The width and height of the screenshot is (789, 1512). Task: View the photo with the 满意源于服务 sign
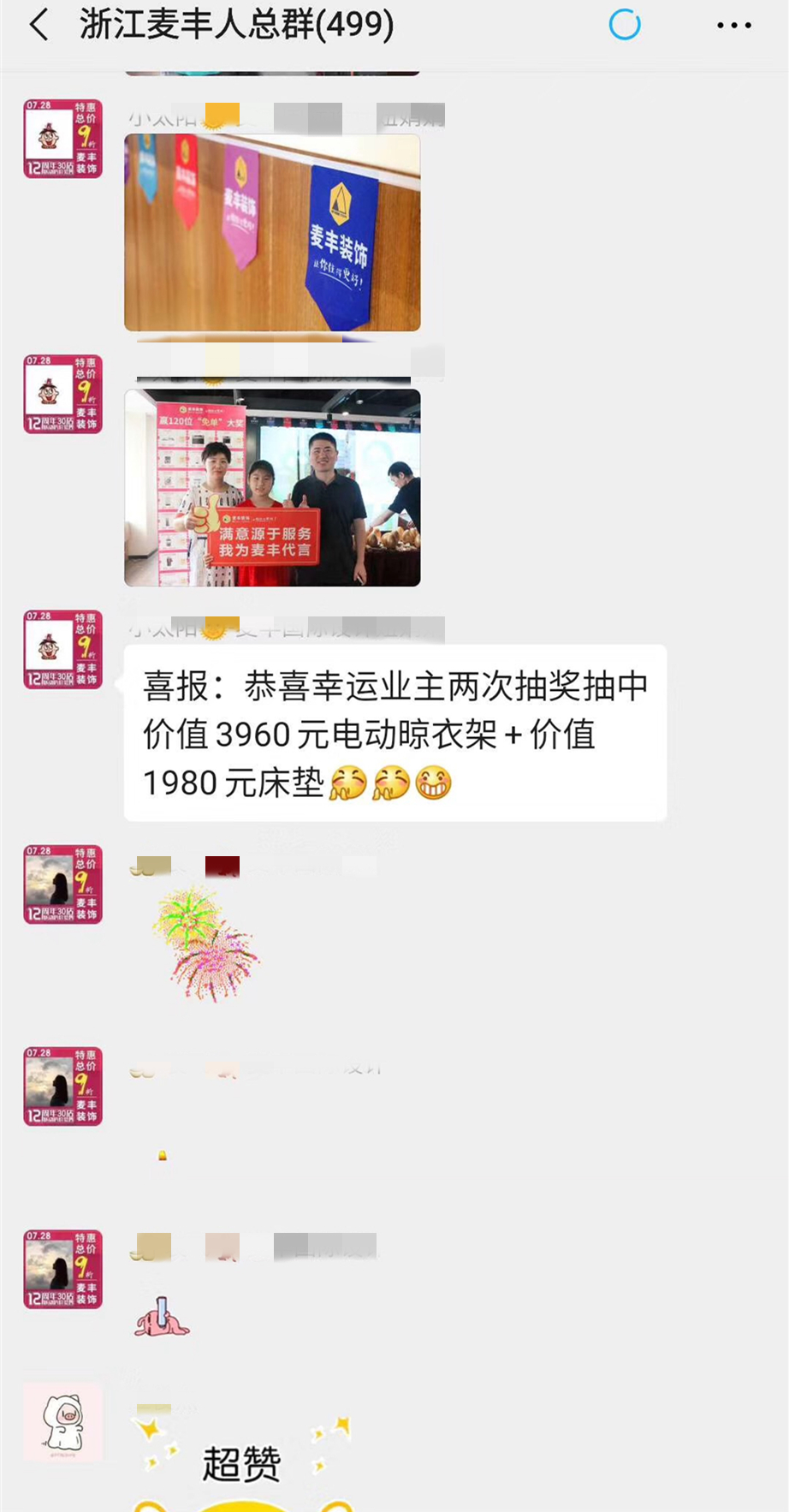point(272,487)
